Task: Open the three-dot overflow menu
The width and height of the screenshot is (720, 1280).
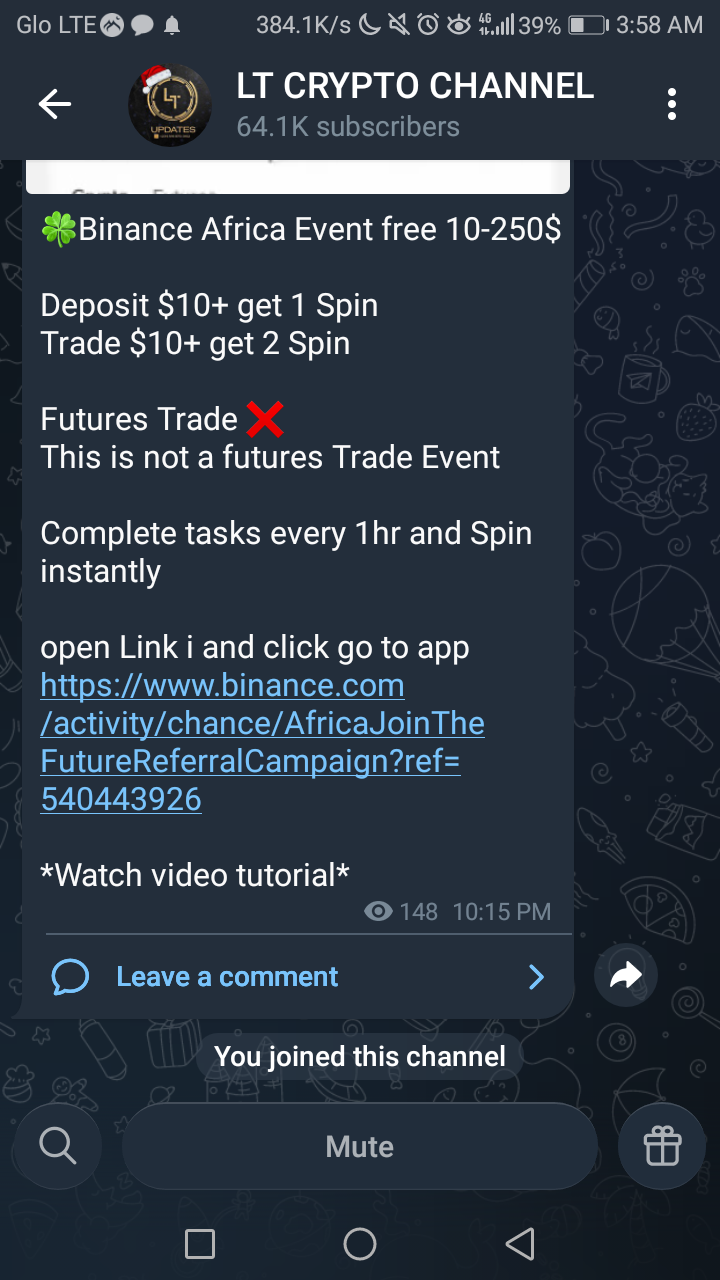Action: 671,104
